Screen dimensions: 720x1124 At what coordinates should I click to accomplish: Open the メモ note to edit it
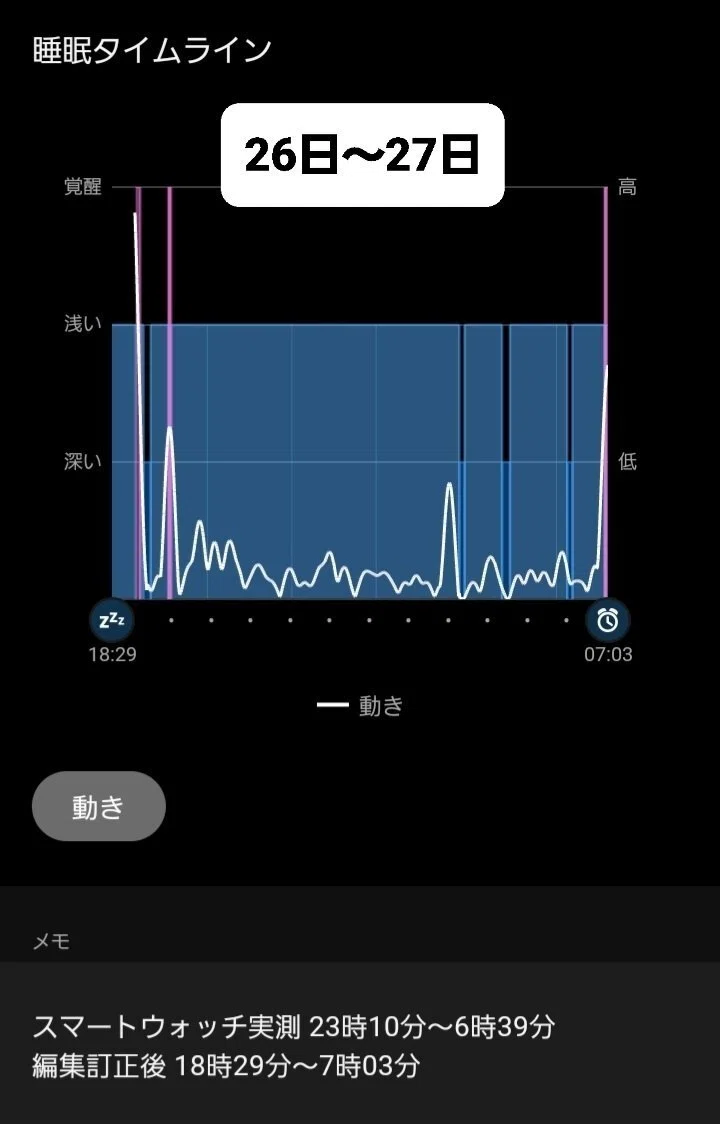point(360,1042)
